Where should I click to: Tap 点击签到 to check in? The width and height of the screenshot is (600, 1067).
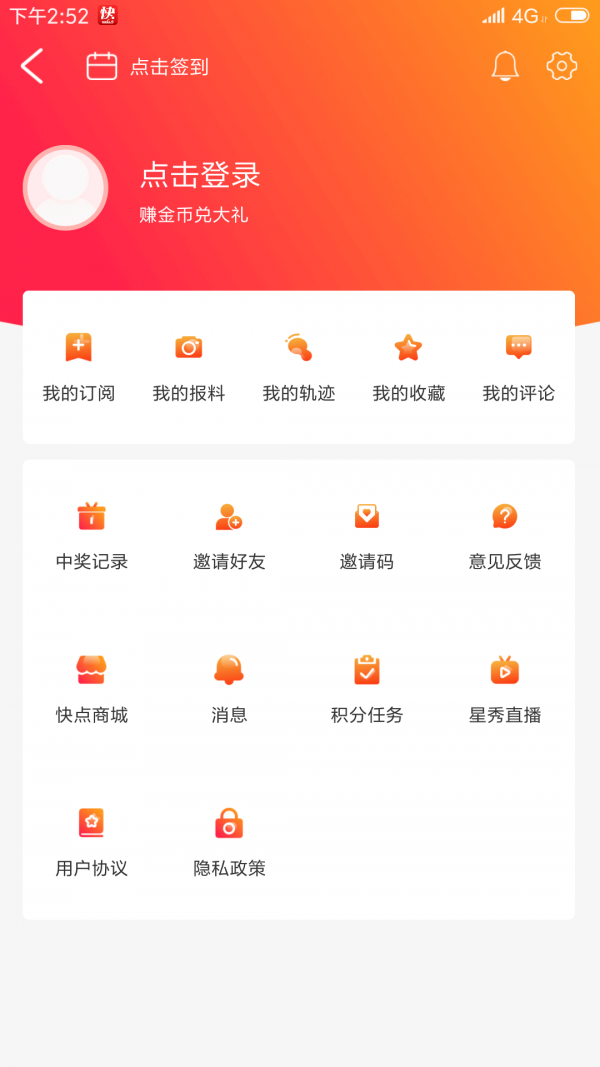click(148, 67)
